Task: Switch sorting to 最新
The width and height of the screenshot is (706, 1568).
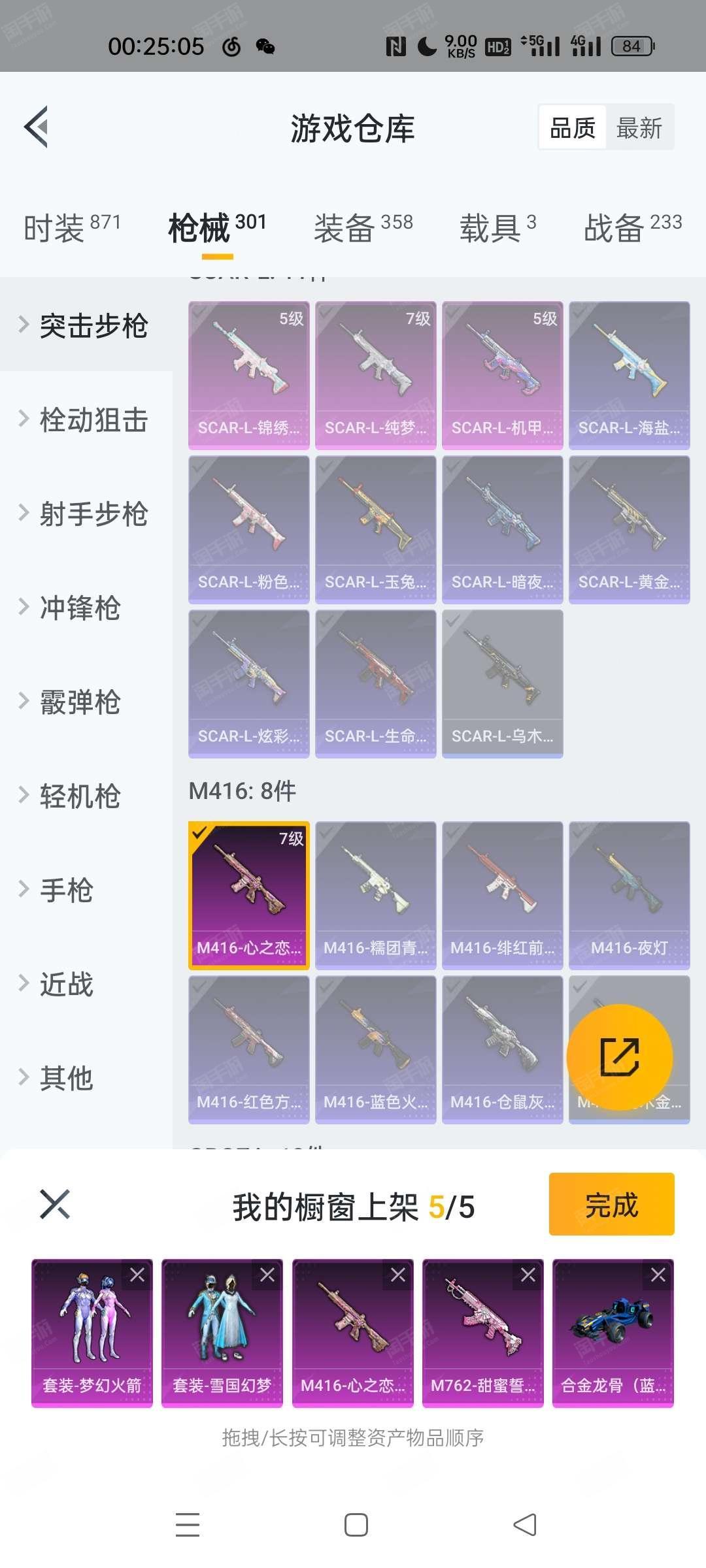Action: (639, 127)
